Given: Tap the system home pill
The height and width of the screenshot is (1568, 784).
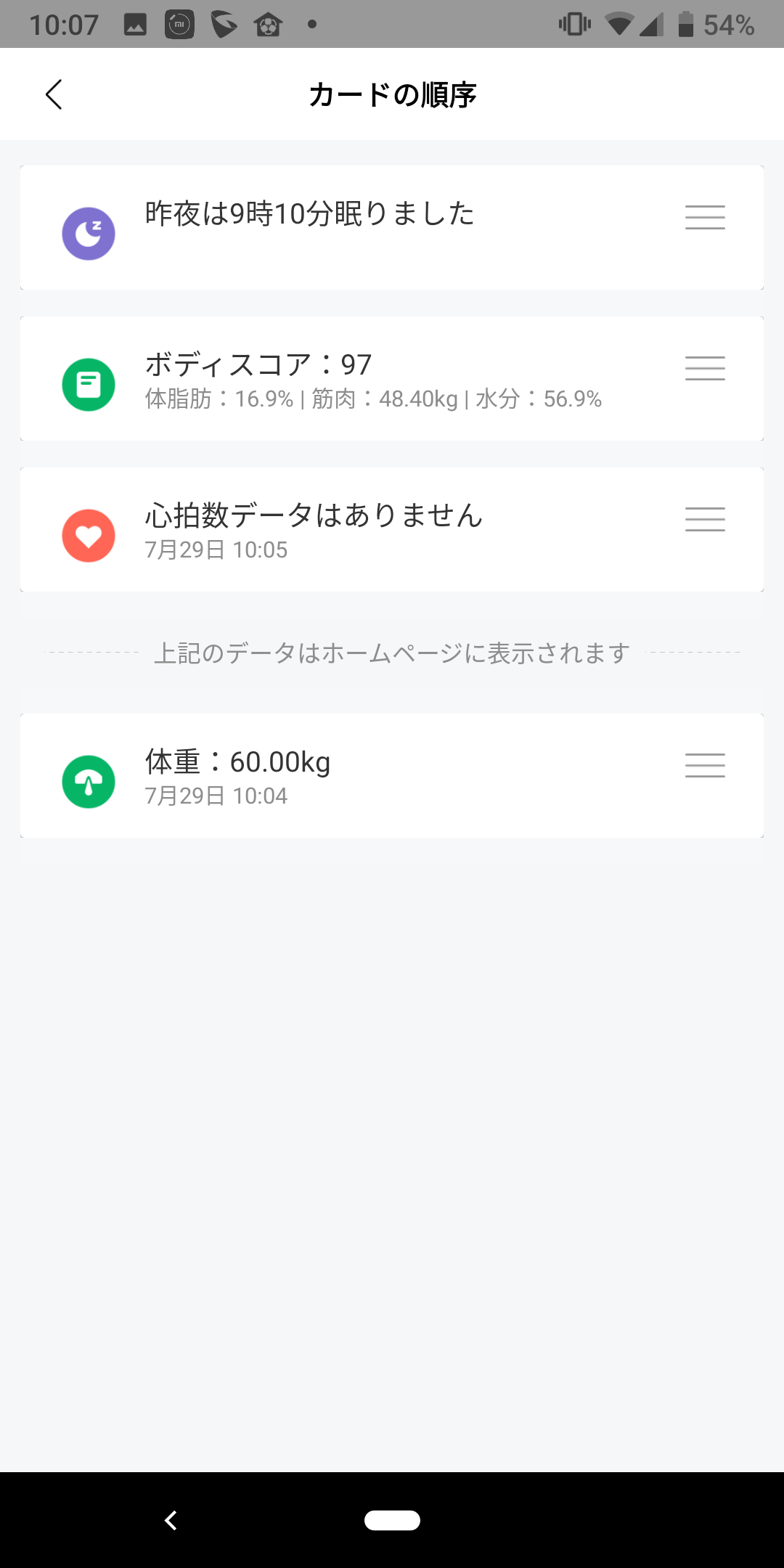Looking at the screenshot, I should pos(392,1520).
